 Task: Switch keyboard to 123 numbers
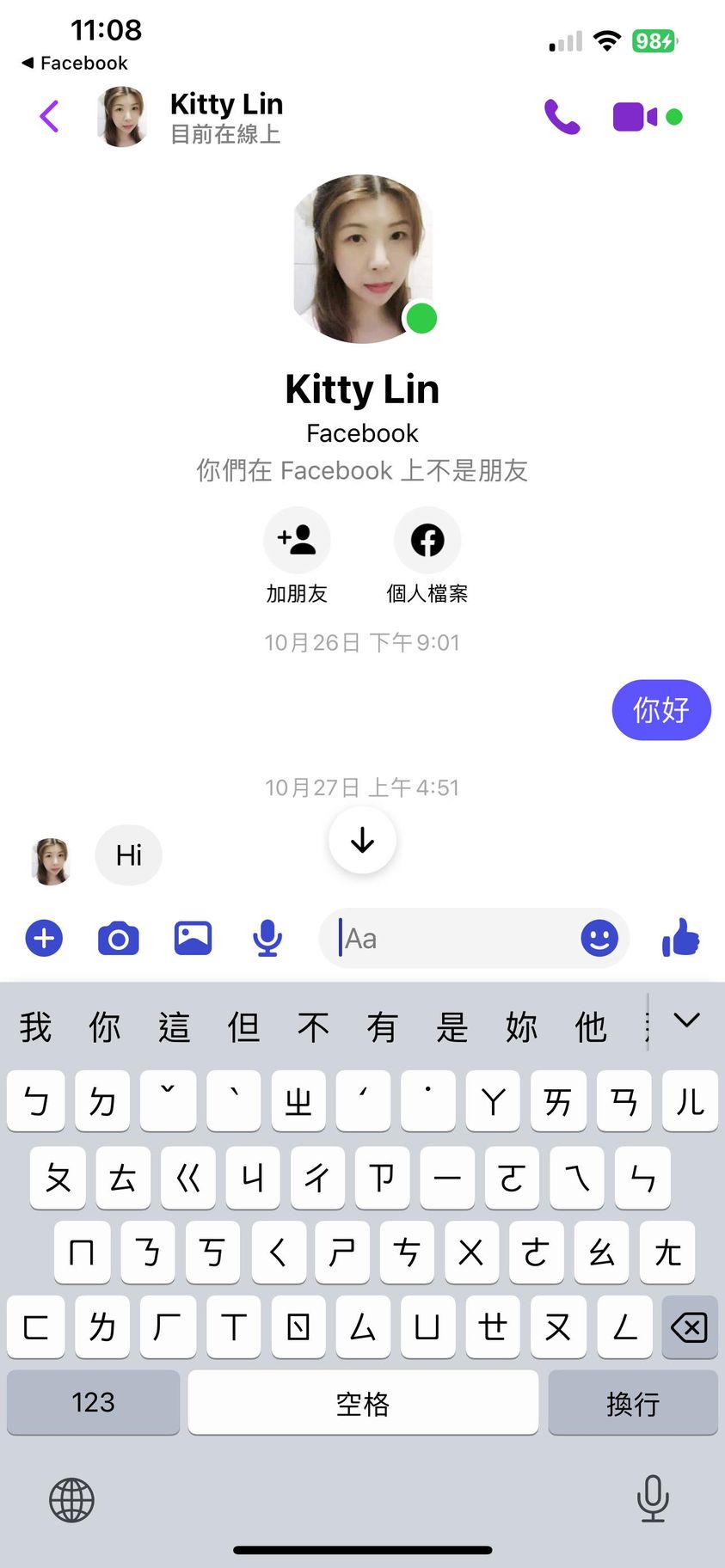click(x=93, y=1403)
